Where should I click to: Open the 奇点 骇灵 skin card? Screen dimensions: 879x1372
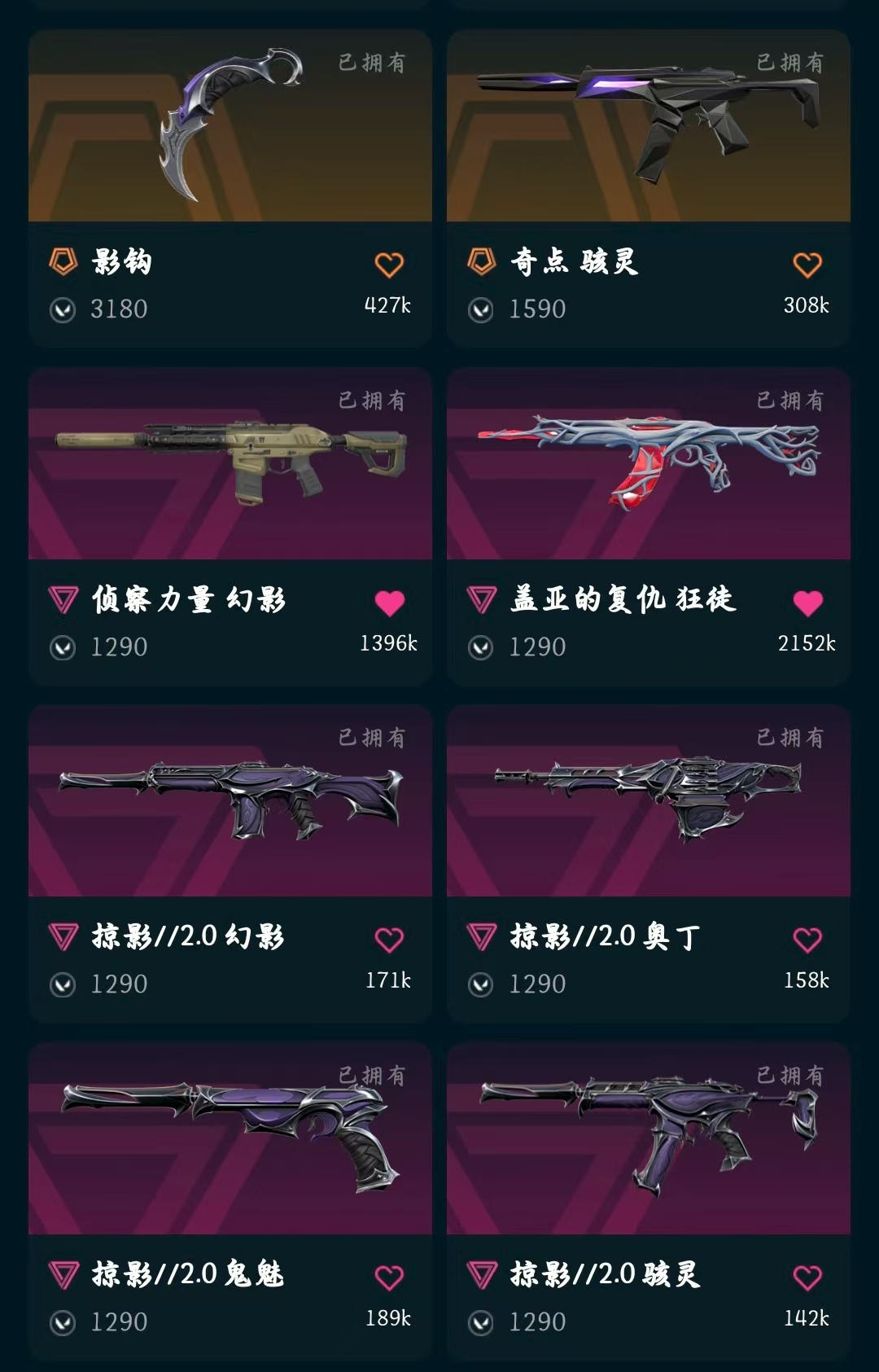(x=648, y=126)
